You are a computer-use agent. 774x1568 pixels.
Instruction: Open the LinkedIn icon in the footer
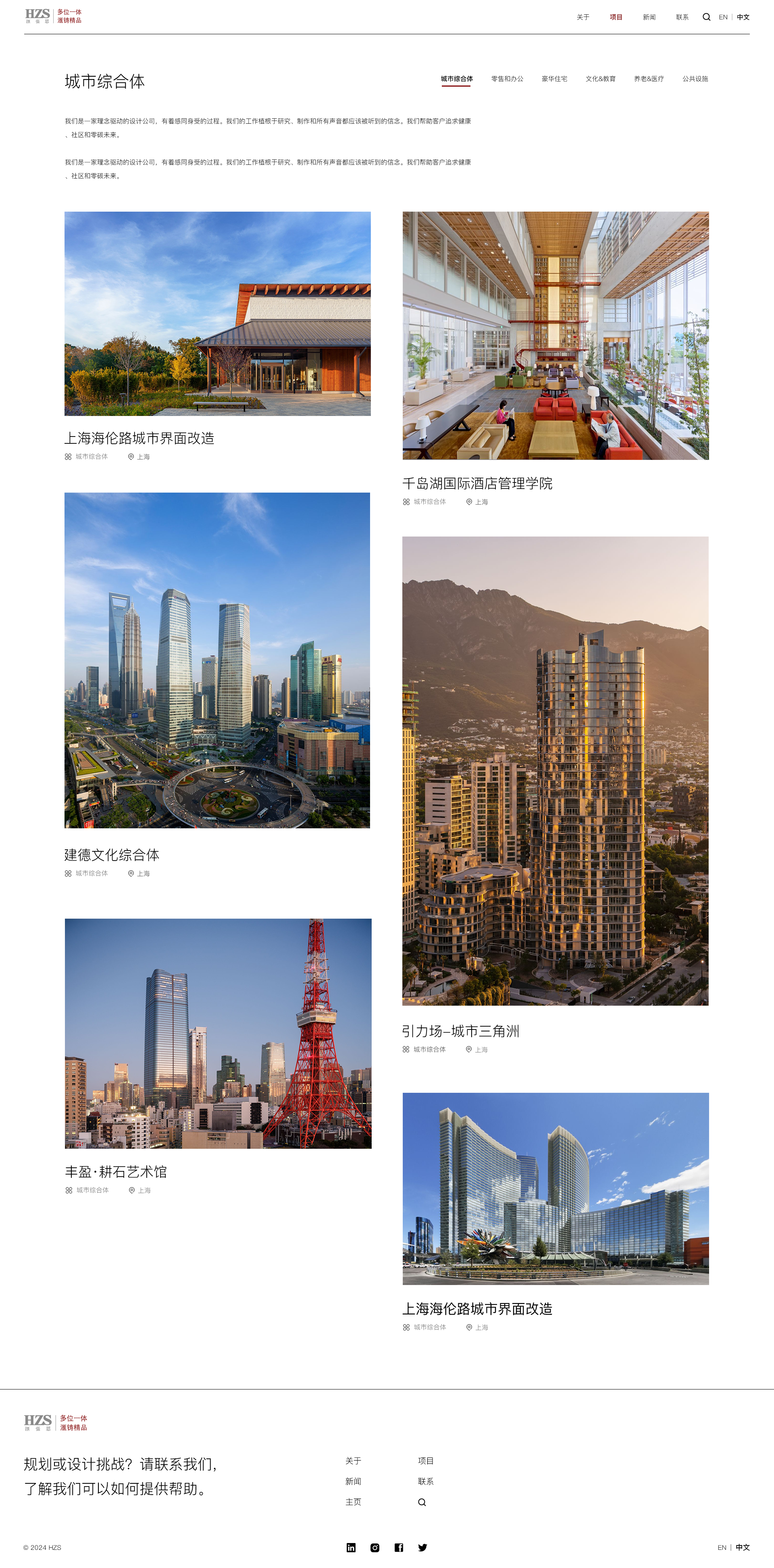352,1547
